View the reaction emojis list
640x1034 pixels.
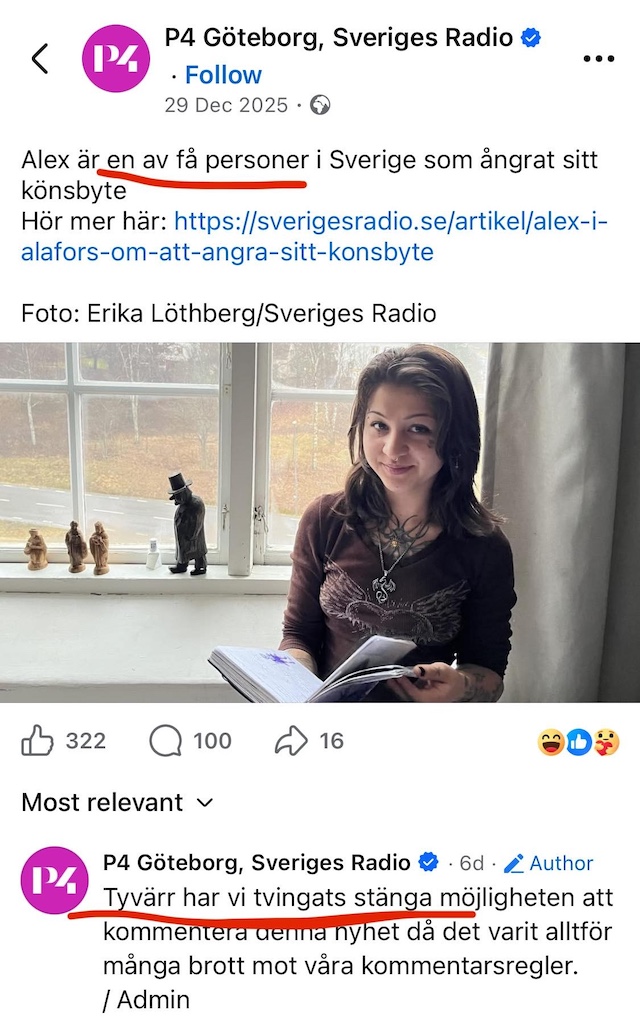(x=579, y=742)
